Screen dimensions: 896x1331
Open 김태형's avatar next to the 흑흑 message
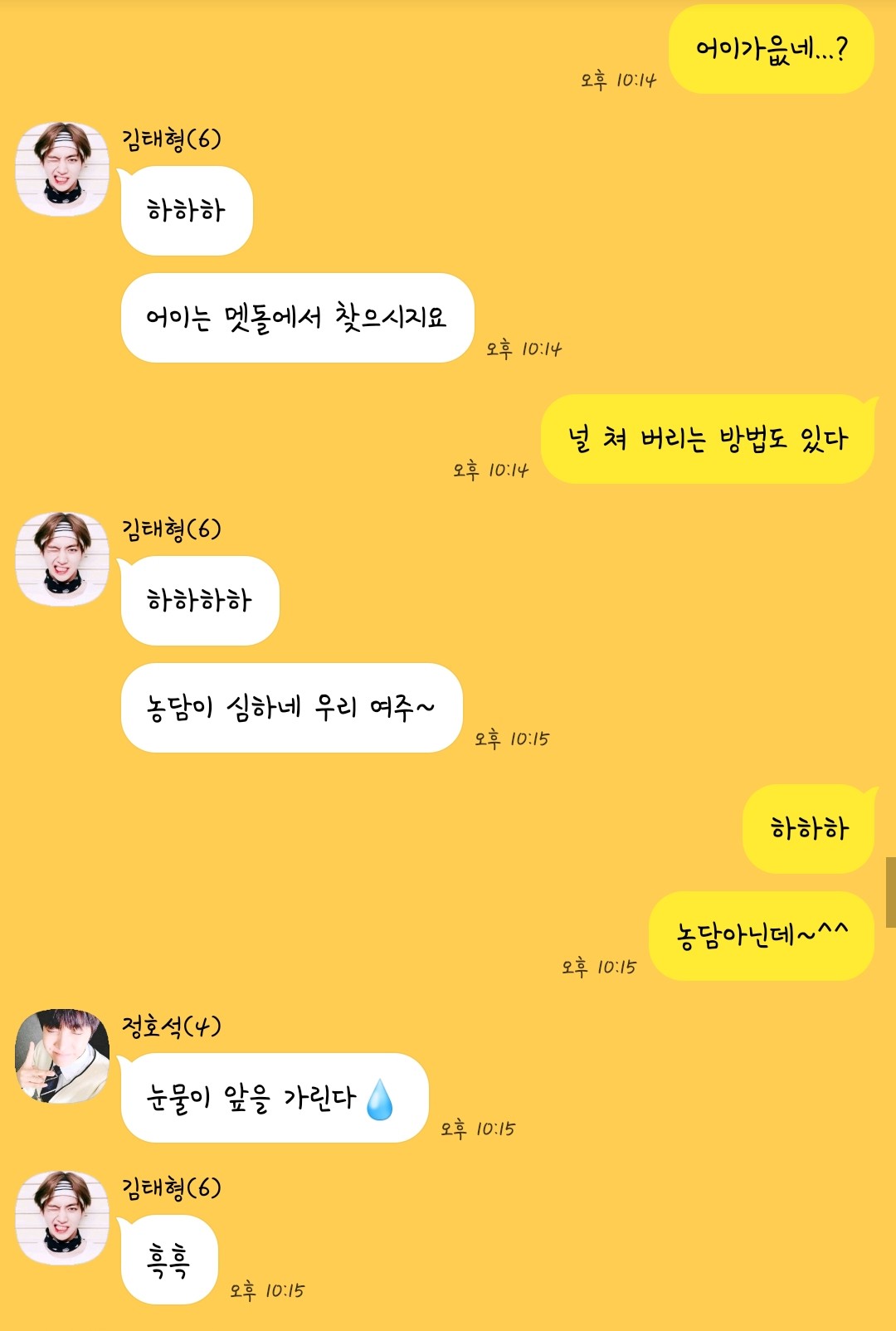point(62,1217)
